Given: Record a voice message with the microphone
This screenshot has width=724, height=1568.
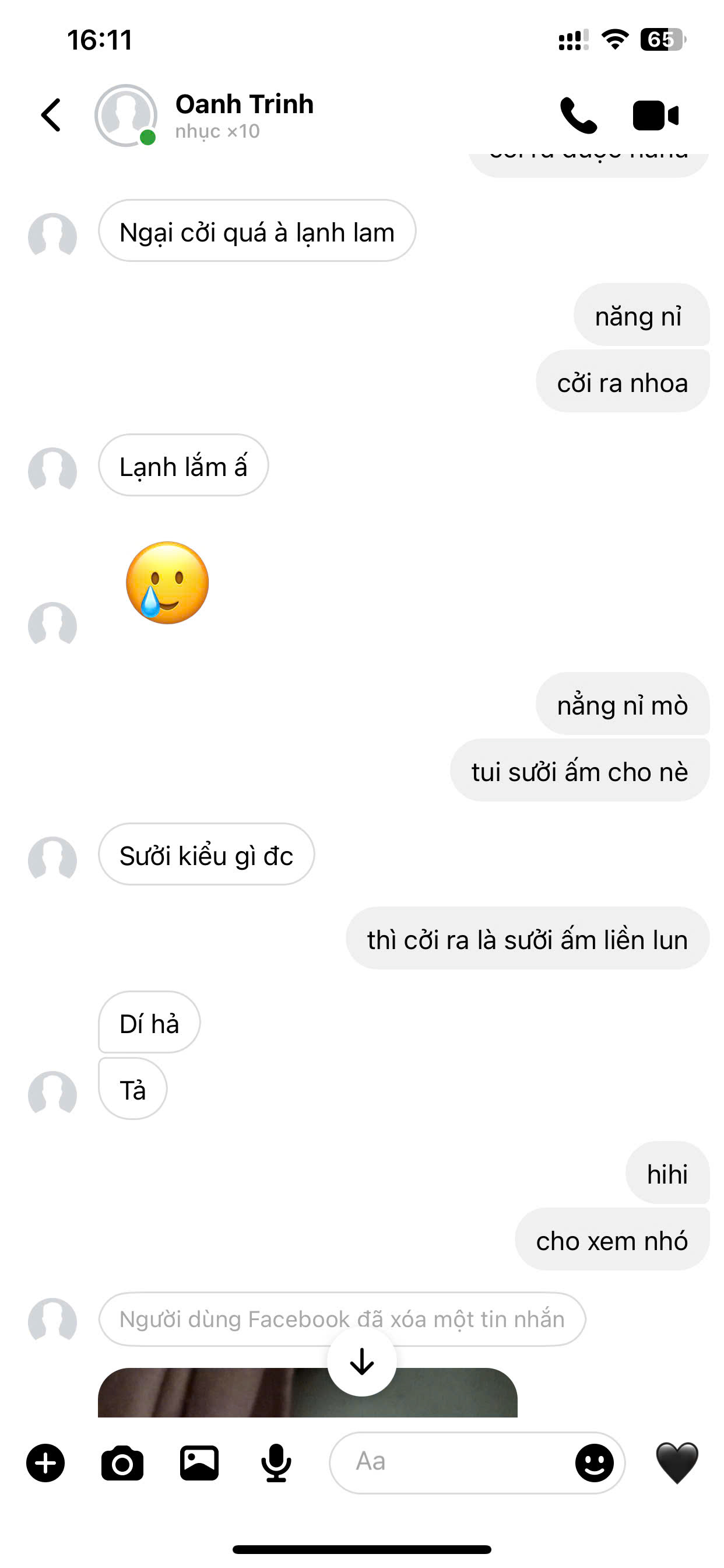Looking at the screenshot, I should (276, 1462).
